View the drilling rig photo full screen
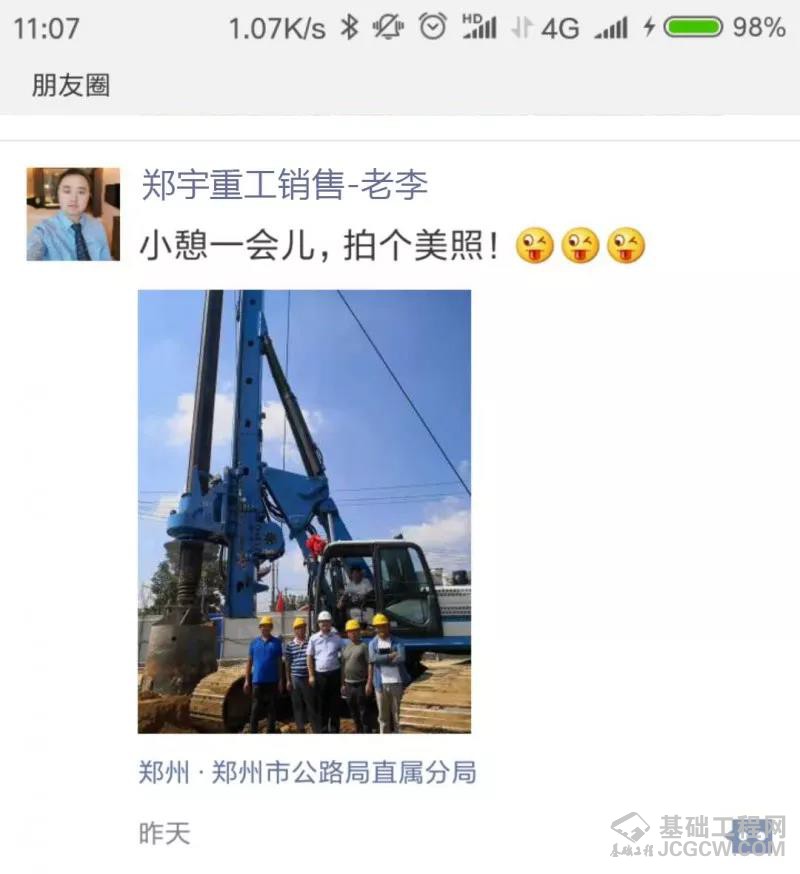The height and width of the screenshot is (874, 800). tap(304, 511)
